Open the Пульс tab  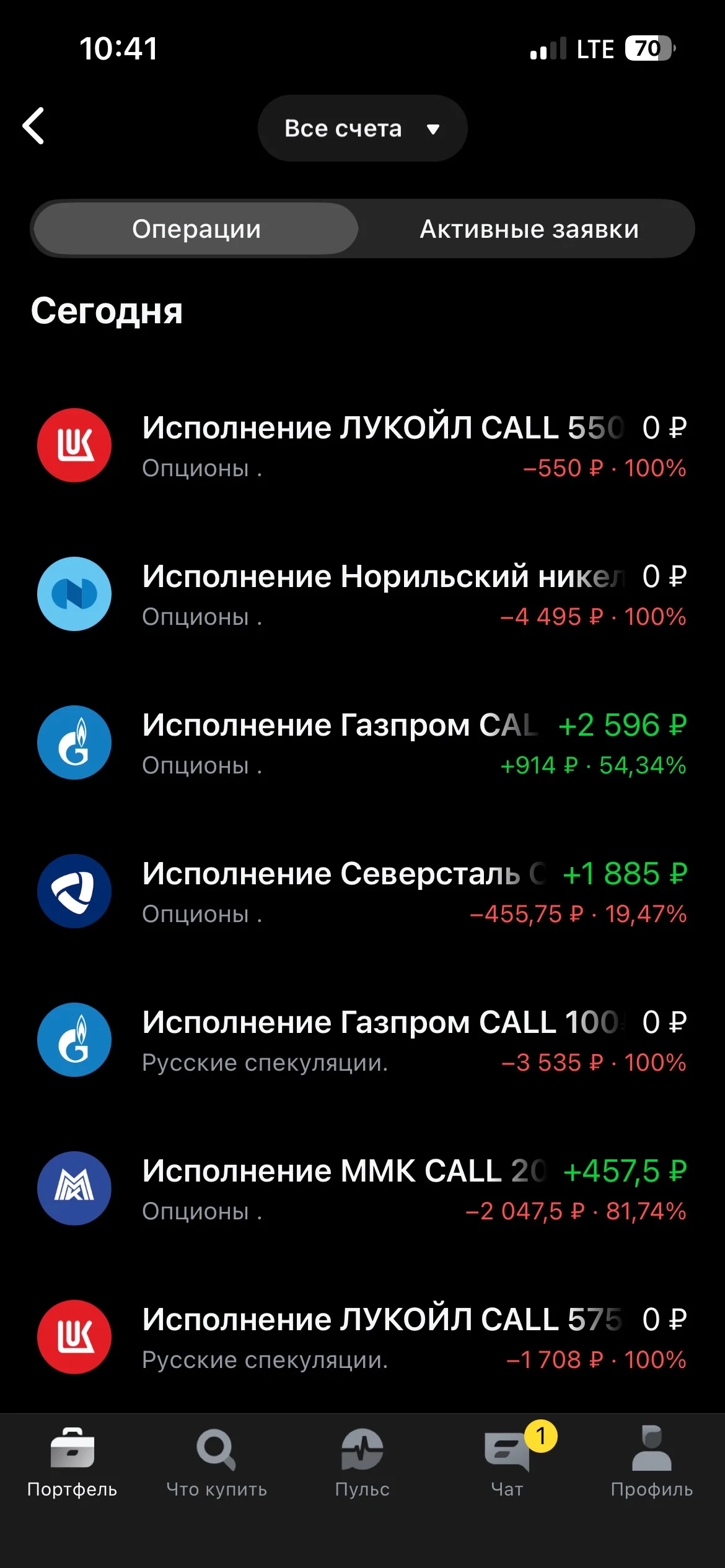(x=362, y=1462)
